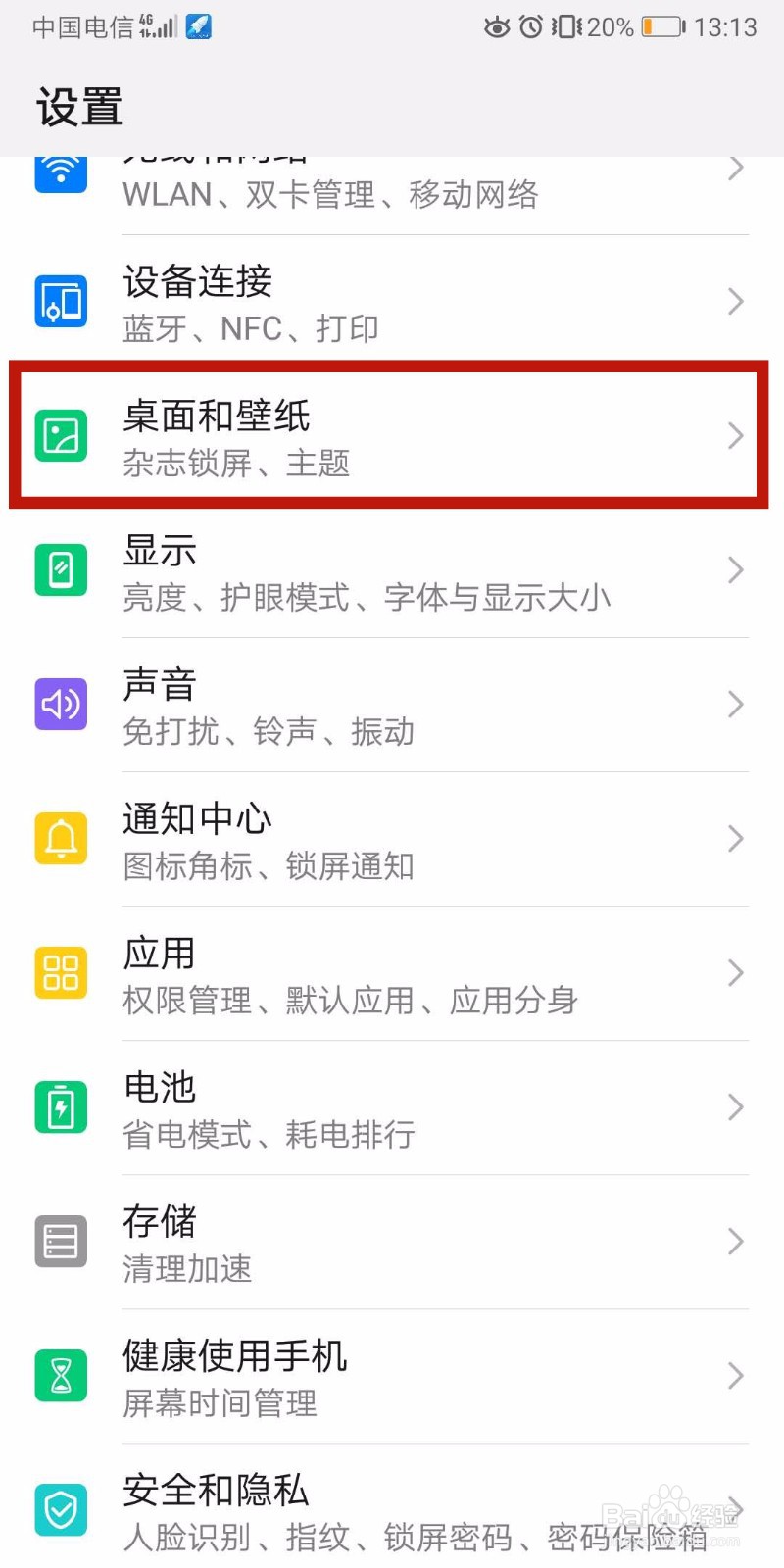Open the 通知中心 settings entry
784x1568 pixels.
392,838
